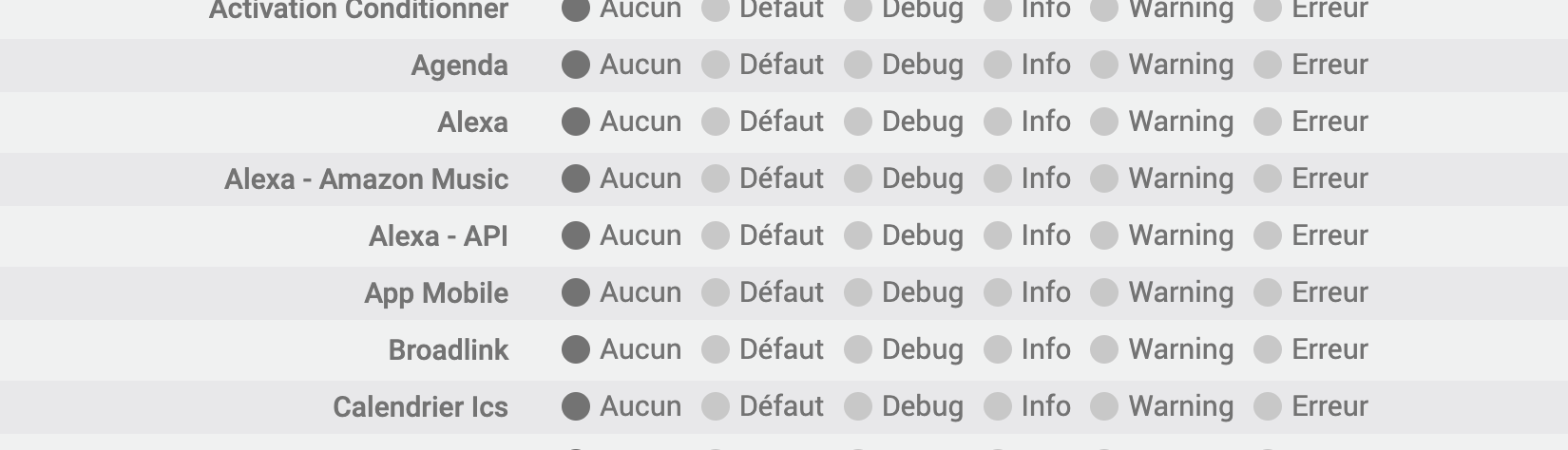Set Alexa - API to Debug
Image resolution: width=1568 pixels, height=450 pixels.
point(858,235)
